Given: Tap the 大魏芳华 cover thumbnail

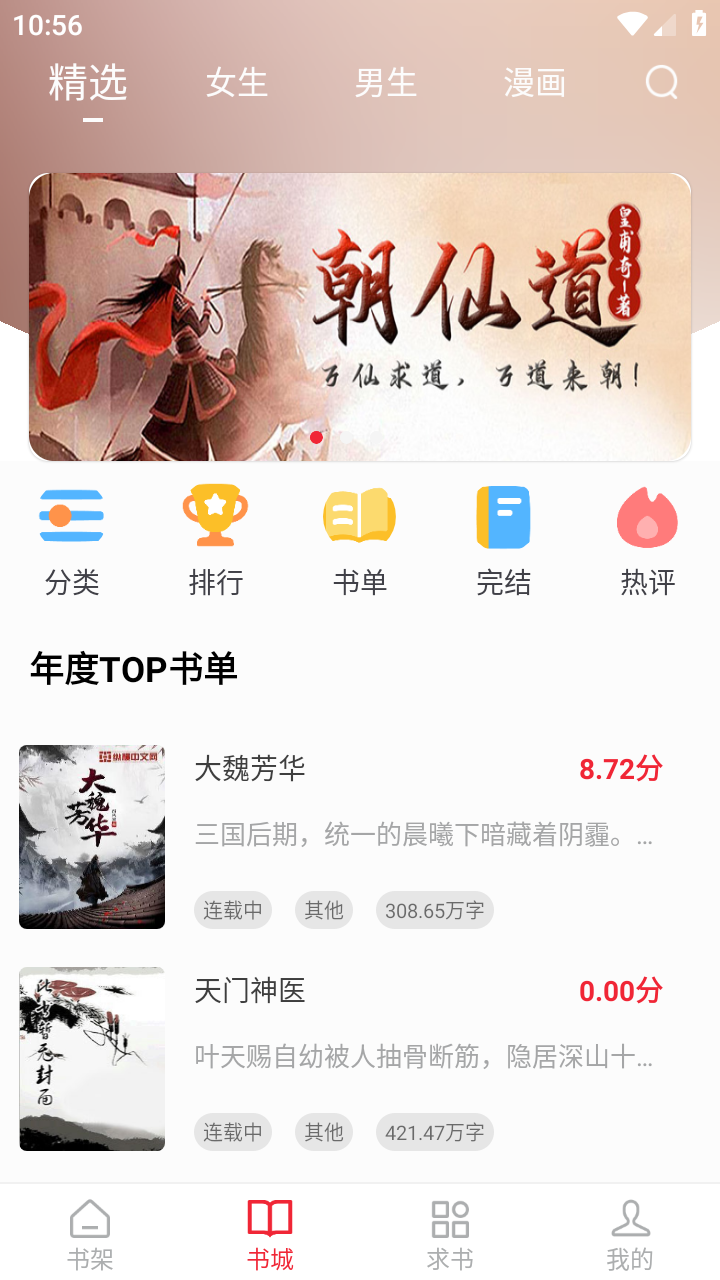Looking at the screenshot, I should click(x=91, y=836).
